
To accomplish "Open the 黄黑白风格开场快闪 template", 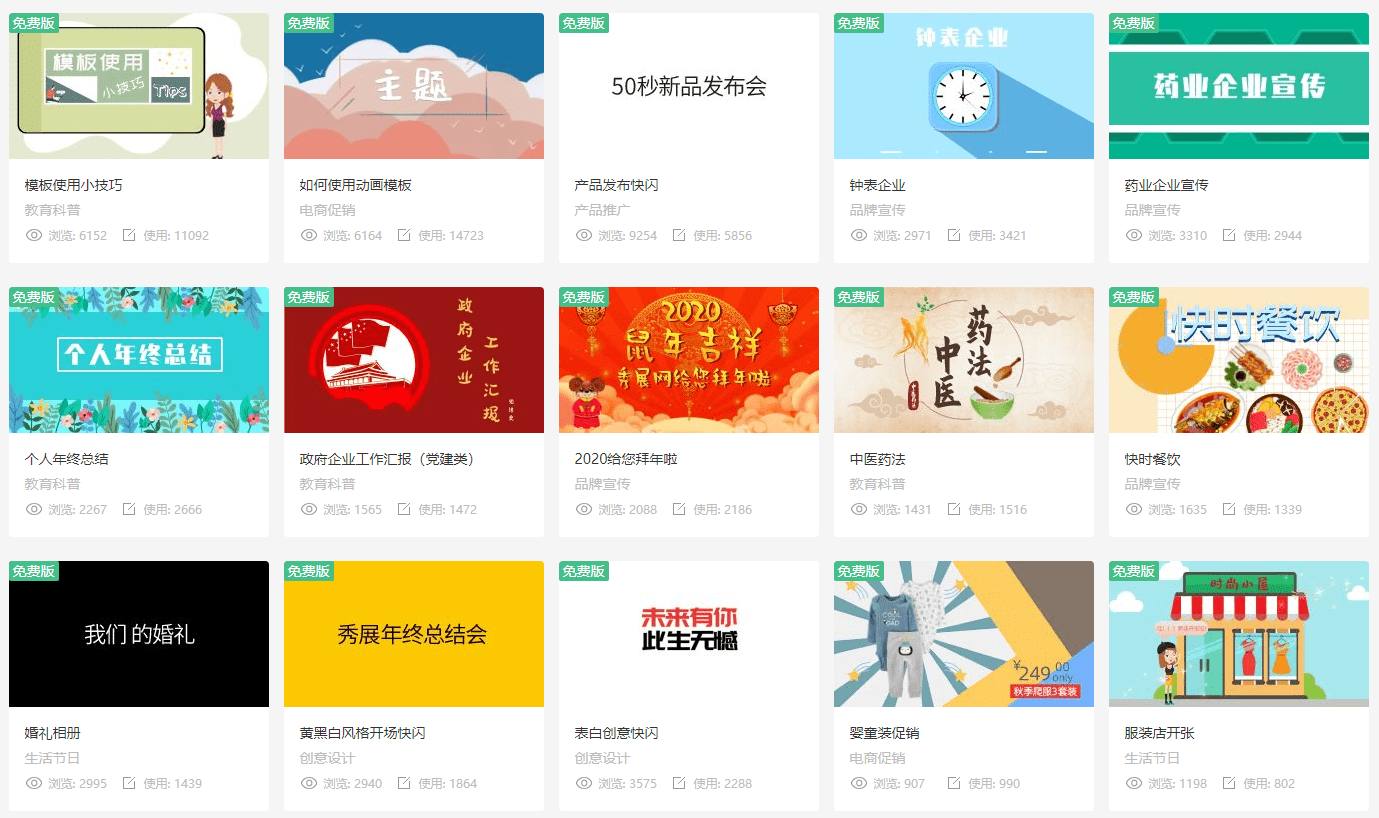I will (413, 635).
